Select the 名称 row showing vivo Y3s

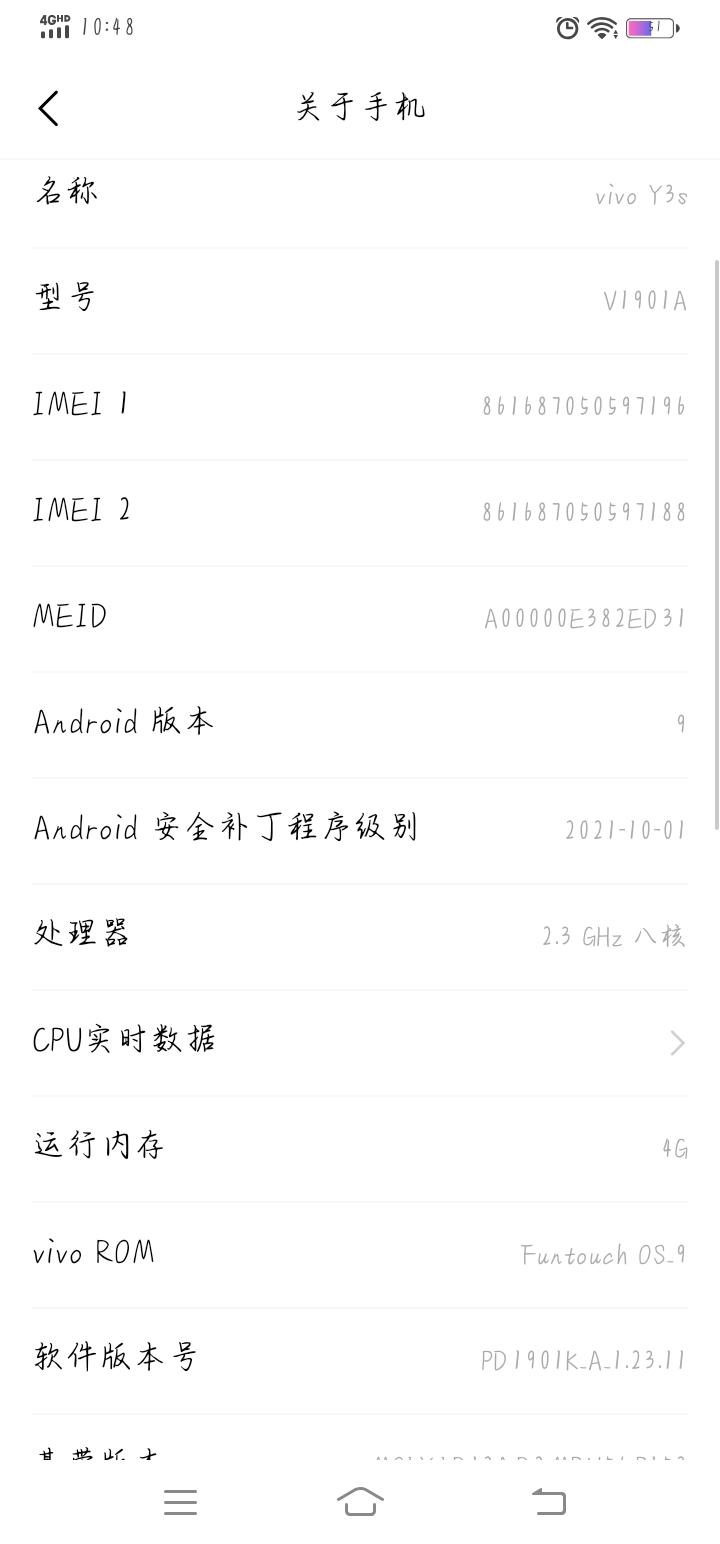point(360,191)
